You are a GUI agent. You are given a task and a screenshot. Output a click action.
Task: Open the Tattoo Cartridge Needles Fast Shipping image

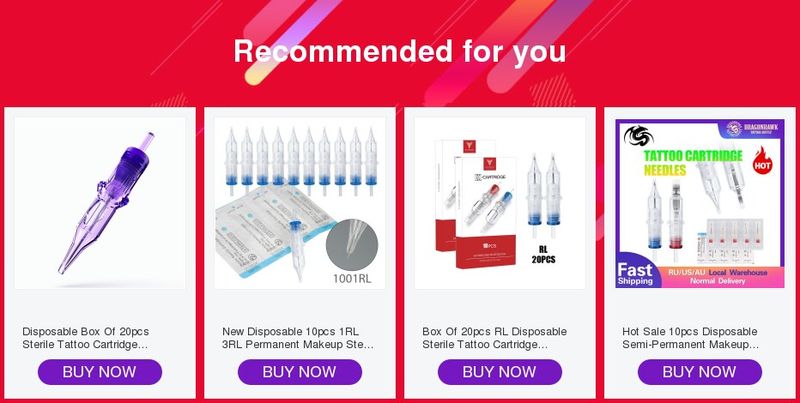pyautogui.click(x=699, y=203)
